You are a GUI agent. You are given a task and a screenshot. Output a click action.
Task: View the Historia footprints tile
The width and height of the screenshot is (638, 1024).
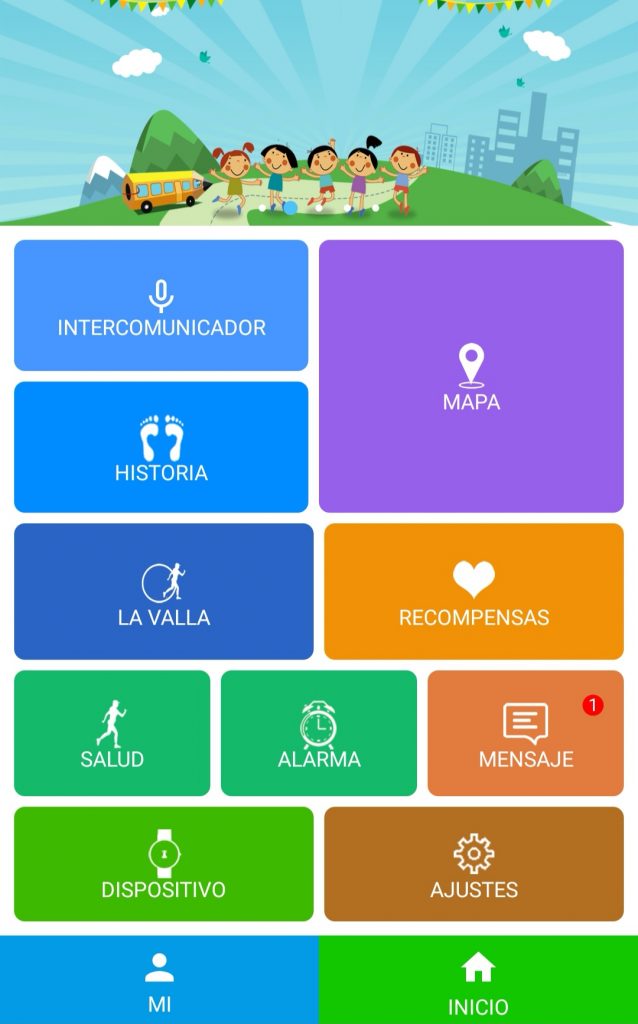161,447
